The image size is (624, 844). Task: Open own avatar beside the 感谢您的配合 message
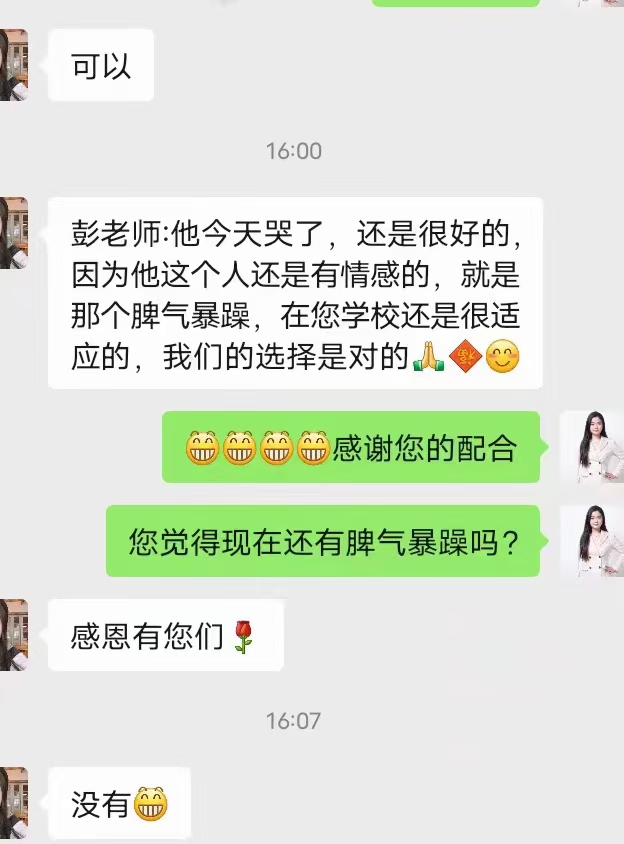click(x=591, y=447)
